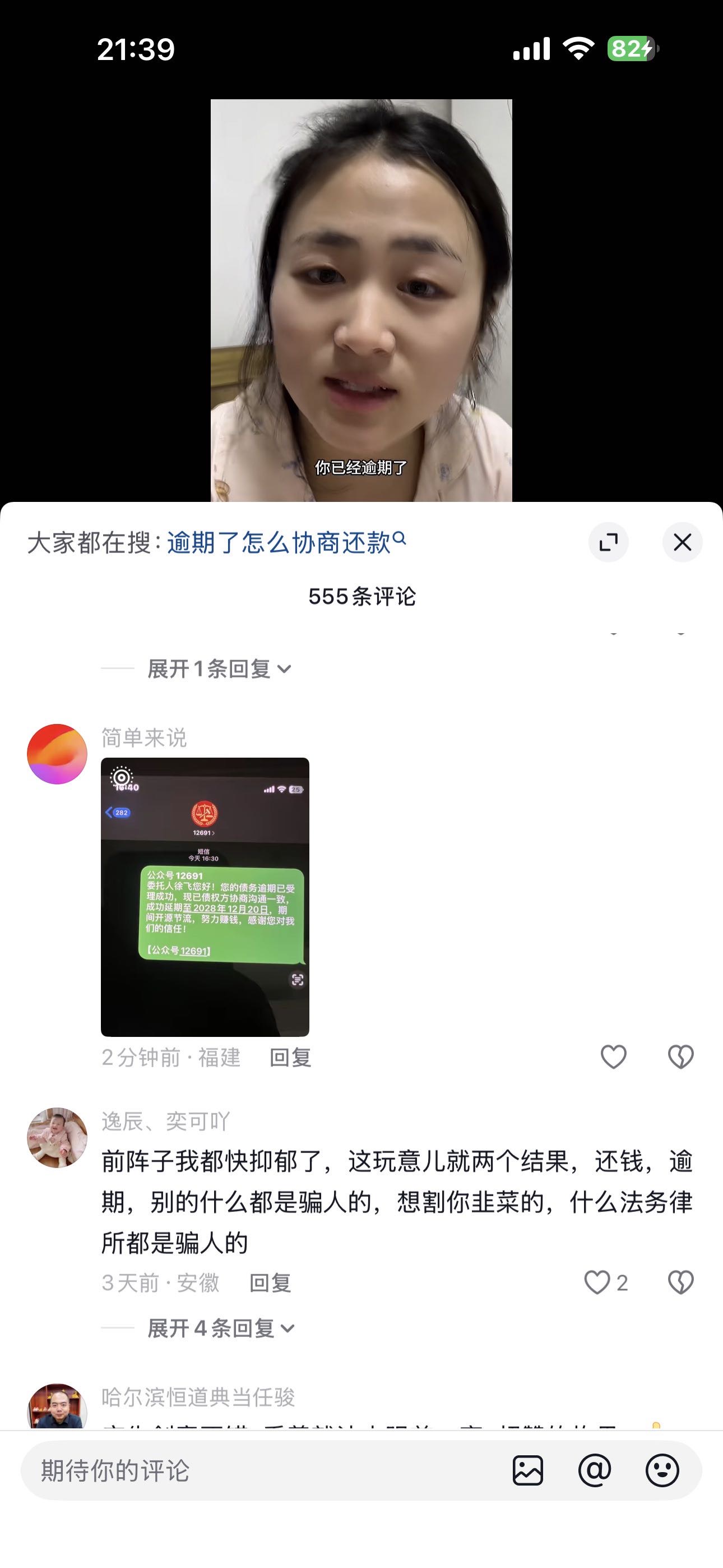This screenshot has height=1568, width=723.
Task: Close the comments panel
Action: (682, 542)
